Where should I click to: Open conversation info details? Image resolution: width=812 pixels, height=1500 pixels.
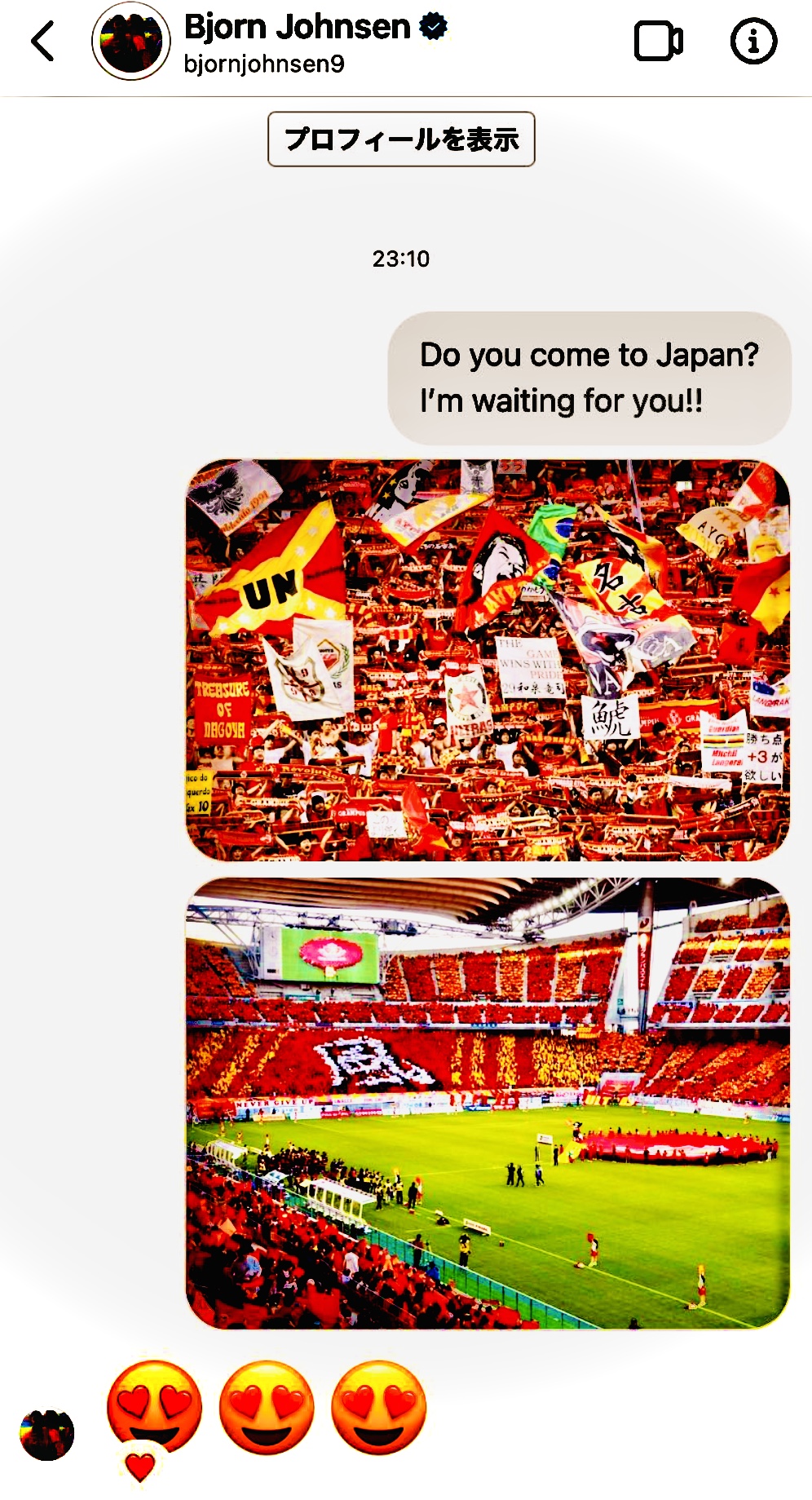(x=753, y=41)
